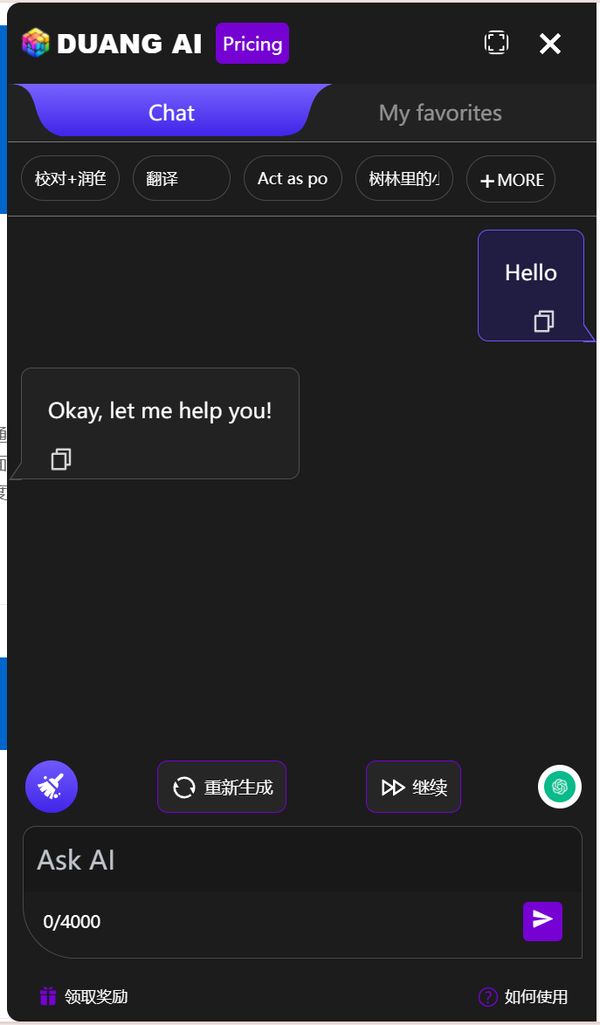Focus the Ask AI text field
600x1025 pixels.
pyautogui.click(x=303, y=860)
